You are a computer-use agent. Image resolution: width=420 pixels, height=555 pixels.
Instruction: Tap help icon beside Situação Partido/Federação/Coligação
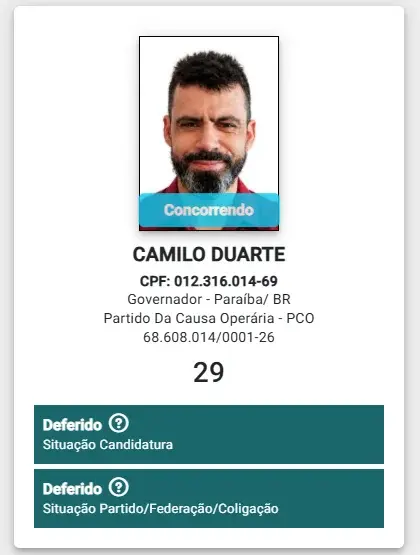(119, 487)
